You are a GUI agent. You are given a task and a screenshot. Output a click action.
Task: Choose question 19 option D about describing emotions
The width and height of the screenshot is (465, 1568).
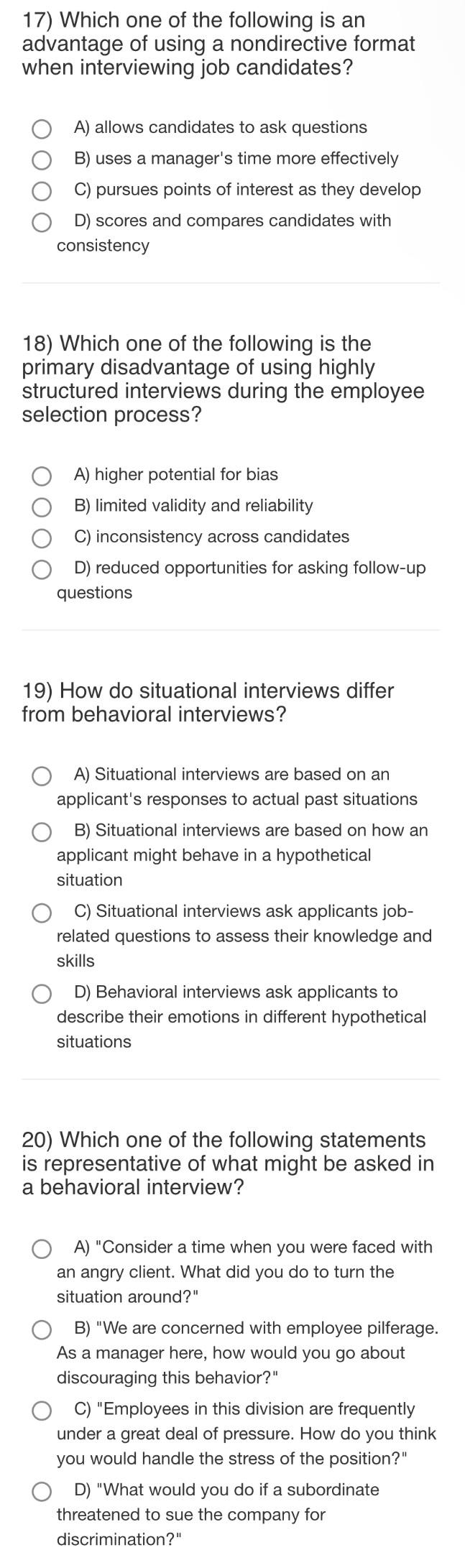[x=42, y=993]
